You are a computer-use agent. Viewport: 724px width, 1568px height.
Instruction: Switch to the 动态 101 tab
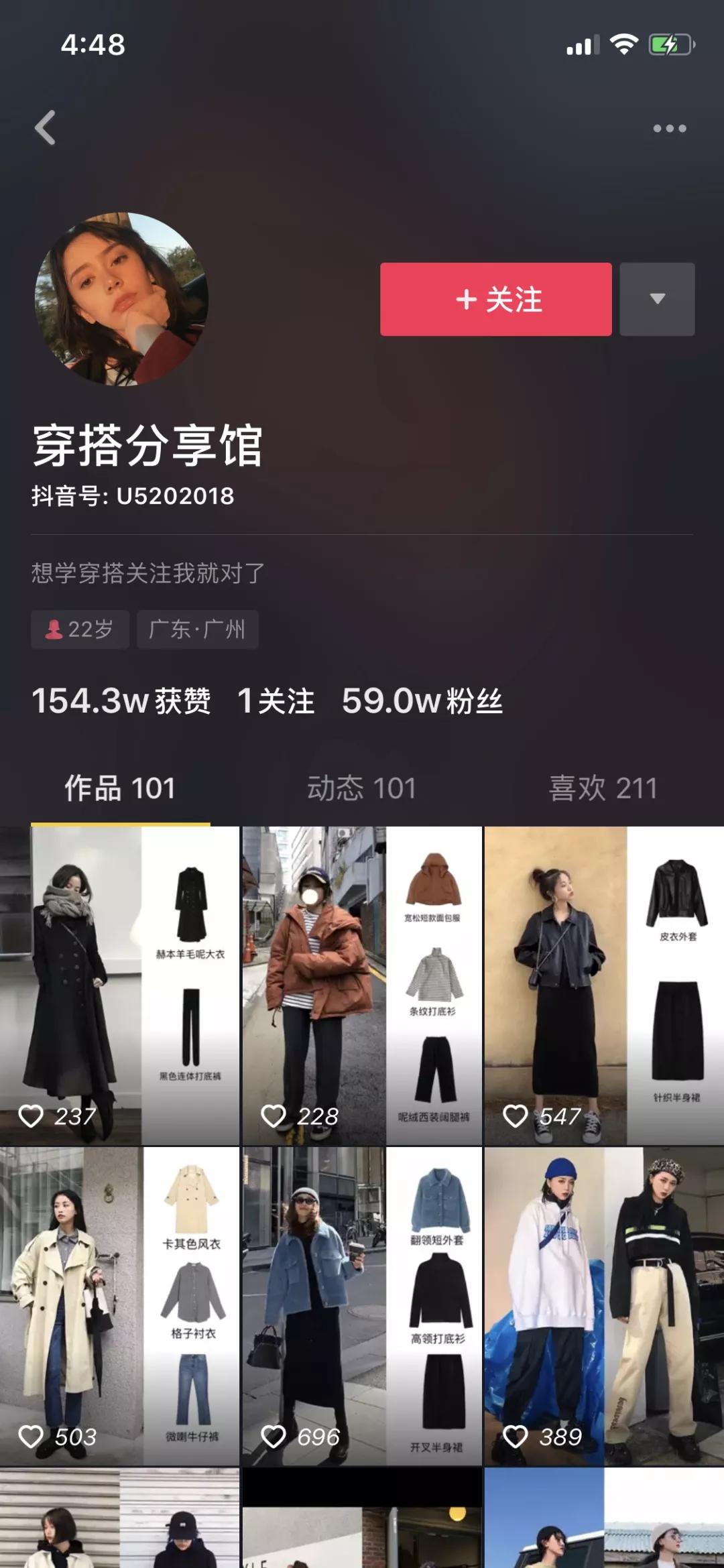pyautogui.click(x=361, y=788)
